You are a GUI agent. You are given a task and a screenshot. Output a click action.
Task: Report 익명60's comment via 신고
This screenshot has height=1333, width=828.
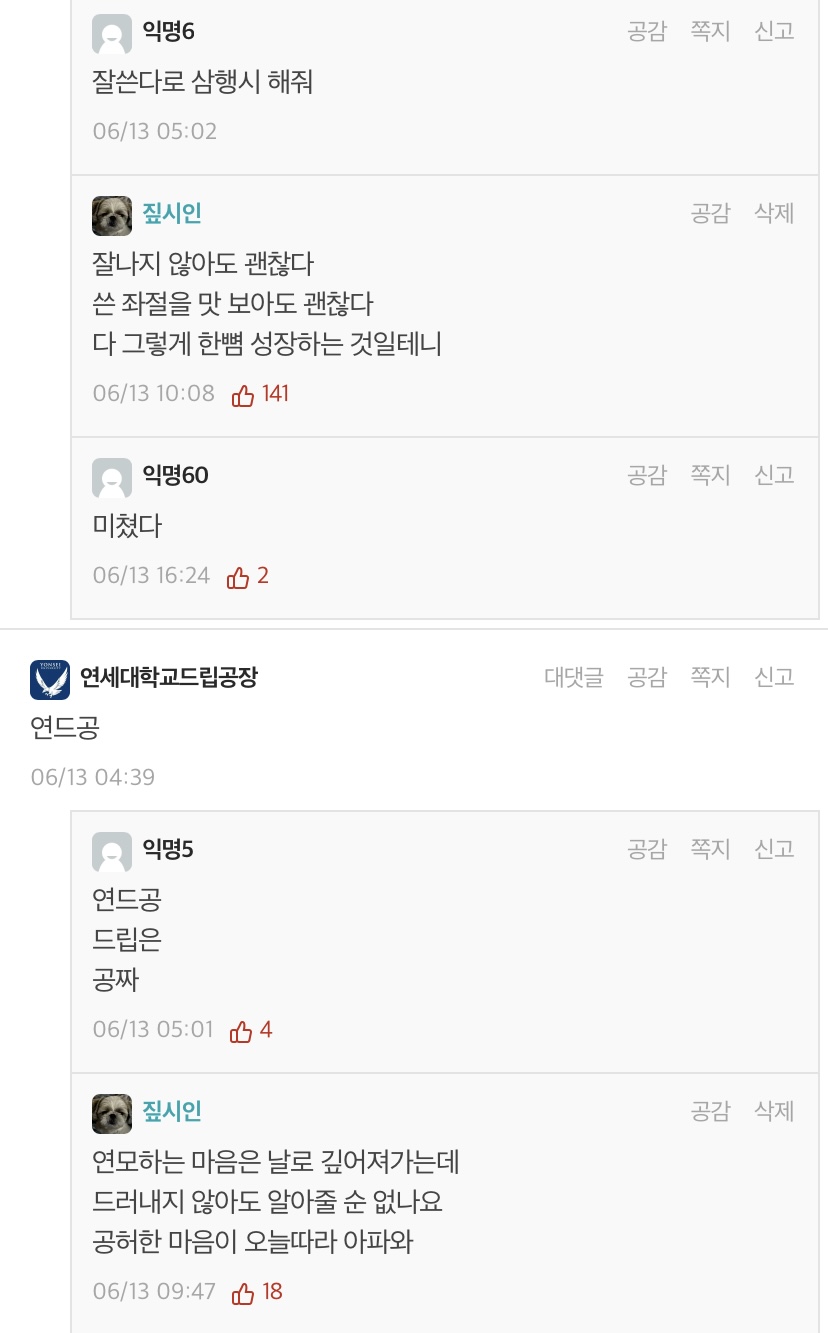[774, 475]
